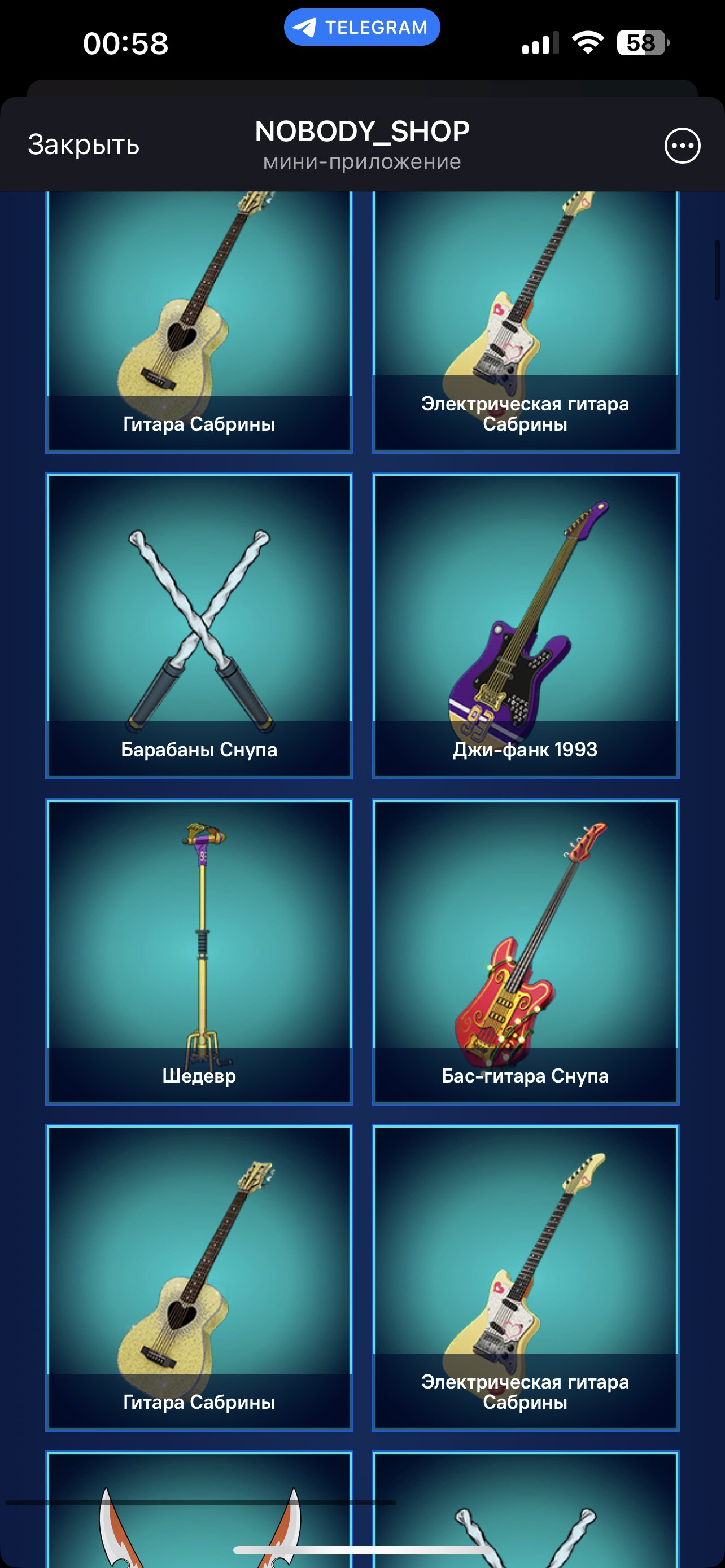Open the Барабаны Снупа item

pos(199,626)
